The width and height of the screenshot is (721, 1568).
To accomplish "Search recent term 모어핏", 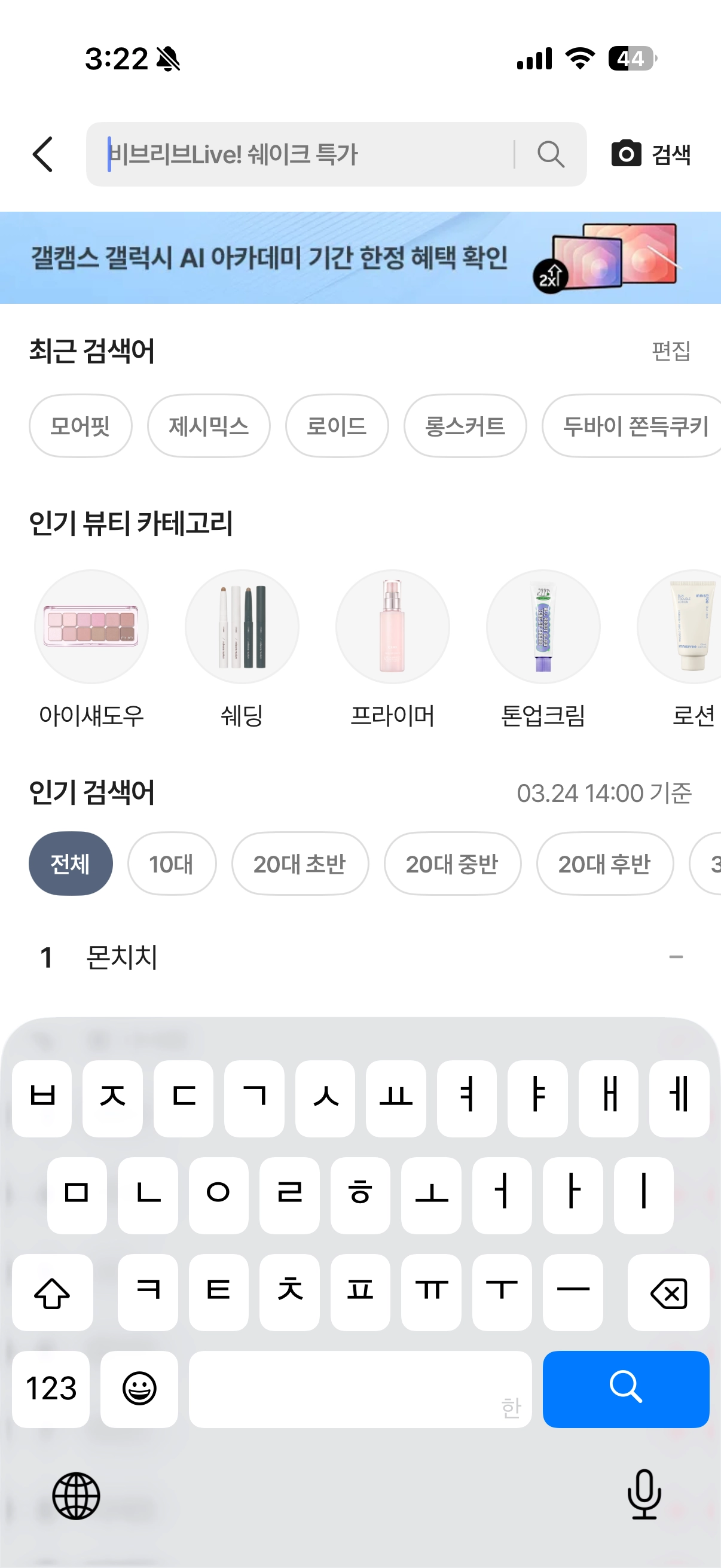I will (80, 426).
